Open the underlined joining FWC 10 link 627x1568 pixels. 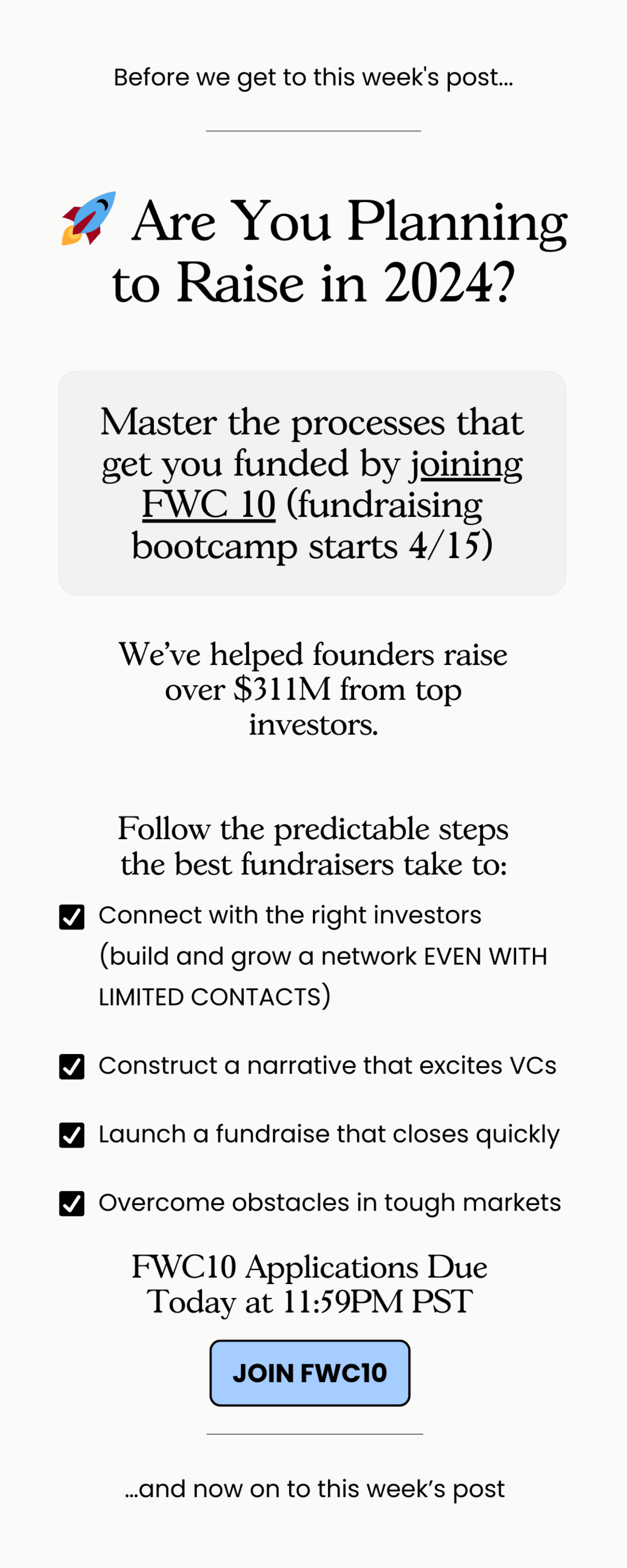click(x=209, y=505)
